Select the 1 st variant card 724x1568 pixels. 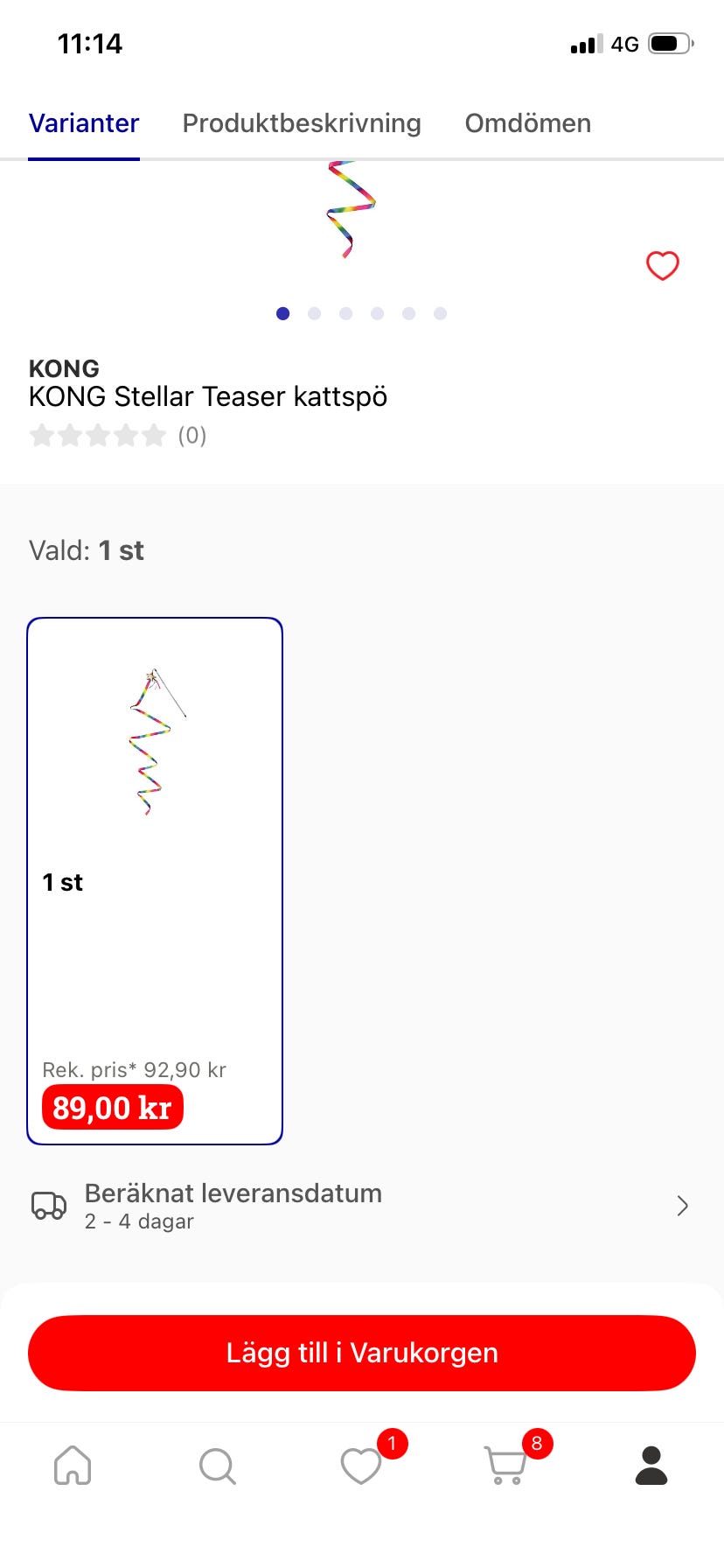tap(155, 880)
